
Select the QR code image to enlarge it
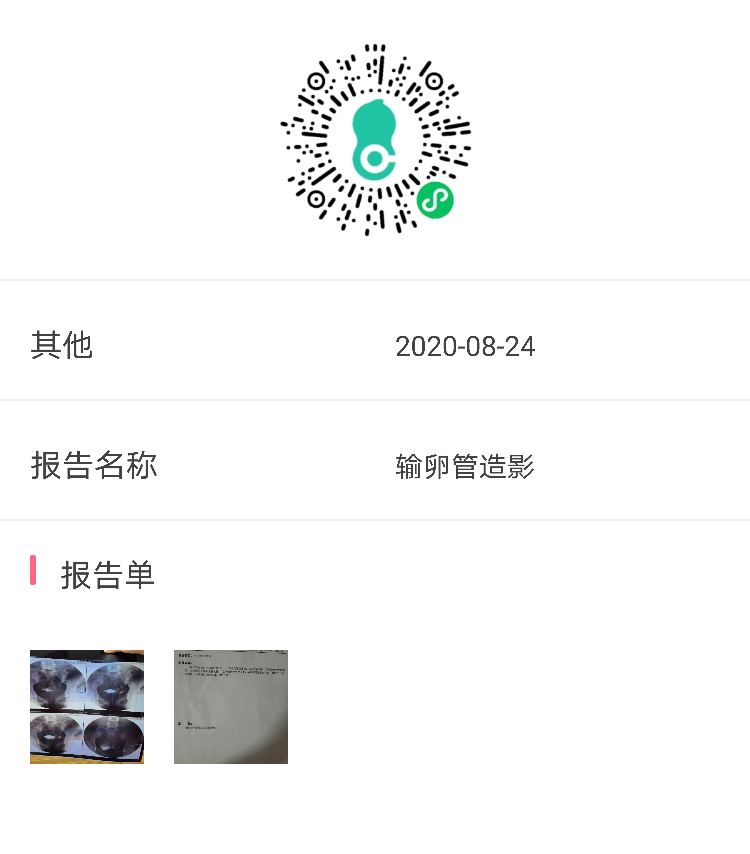click(x=375, y=140)
